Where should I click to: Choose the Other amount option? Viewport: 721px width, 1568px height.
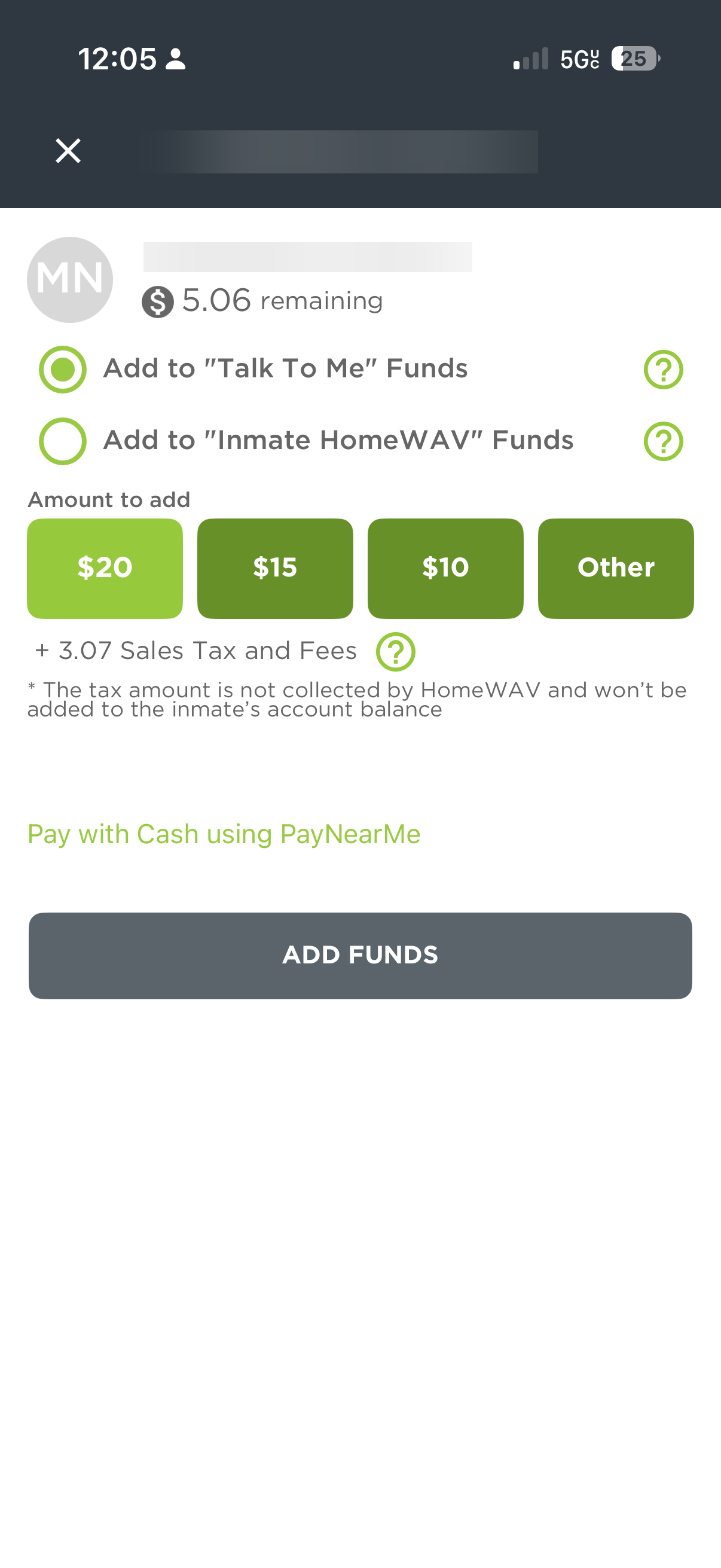(x=615, y=568)
